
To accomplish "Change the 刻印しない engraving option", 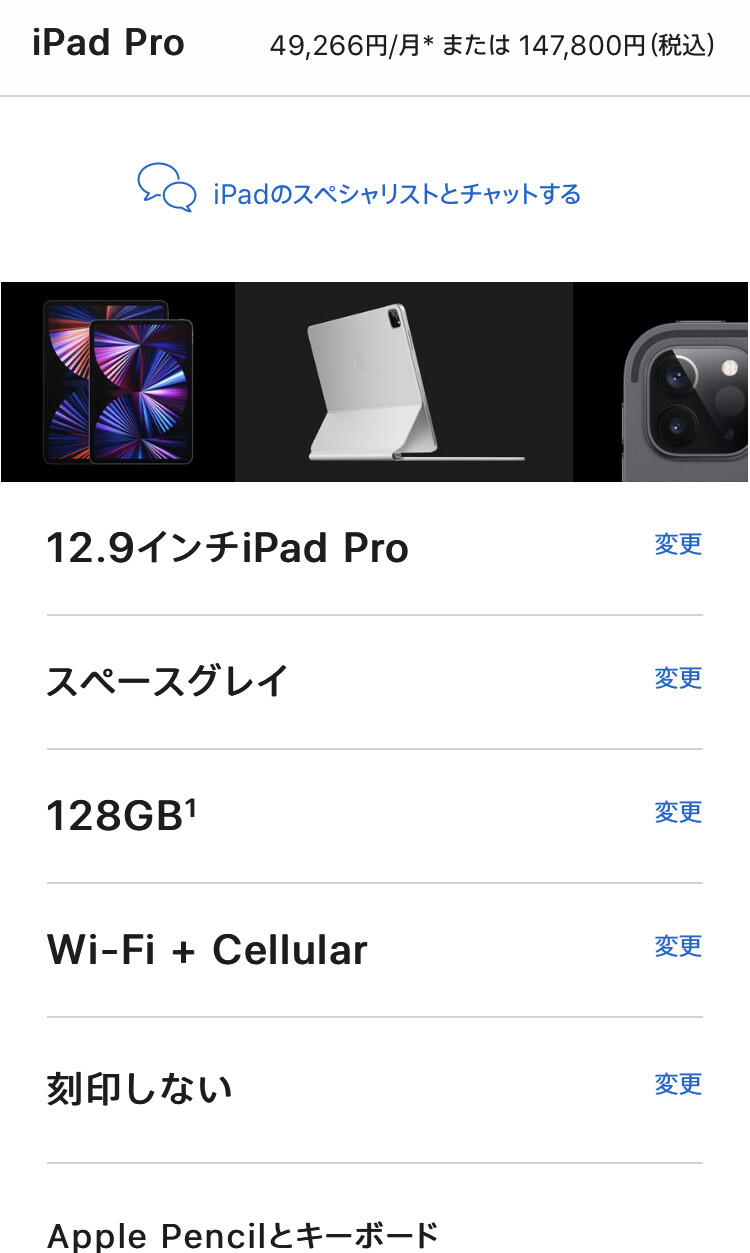I will [678, 1085].
